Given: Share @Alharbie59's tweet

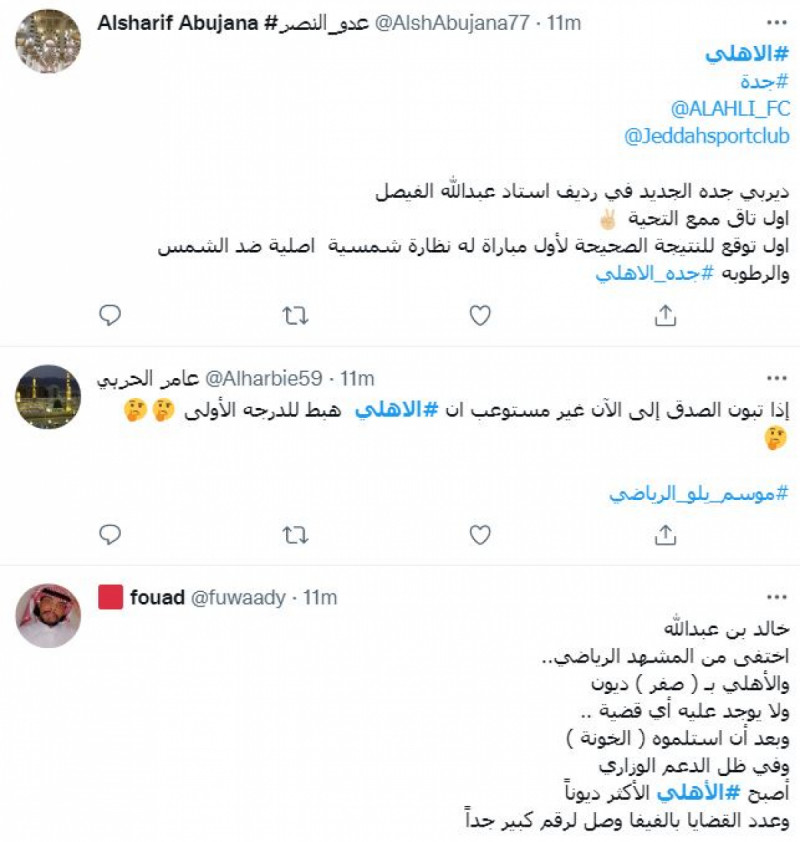Looking at the screenshot, I should (x=665, y=535).
